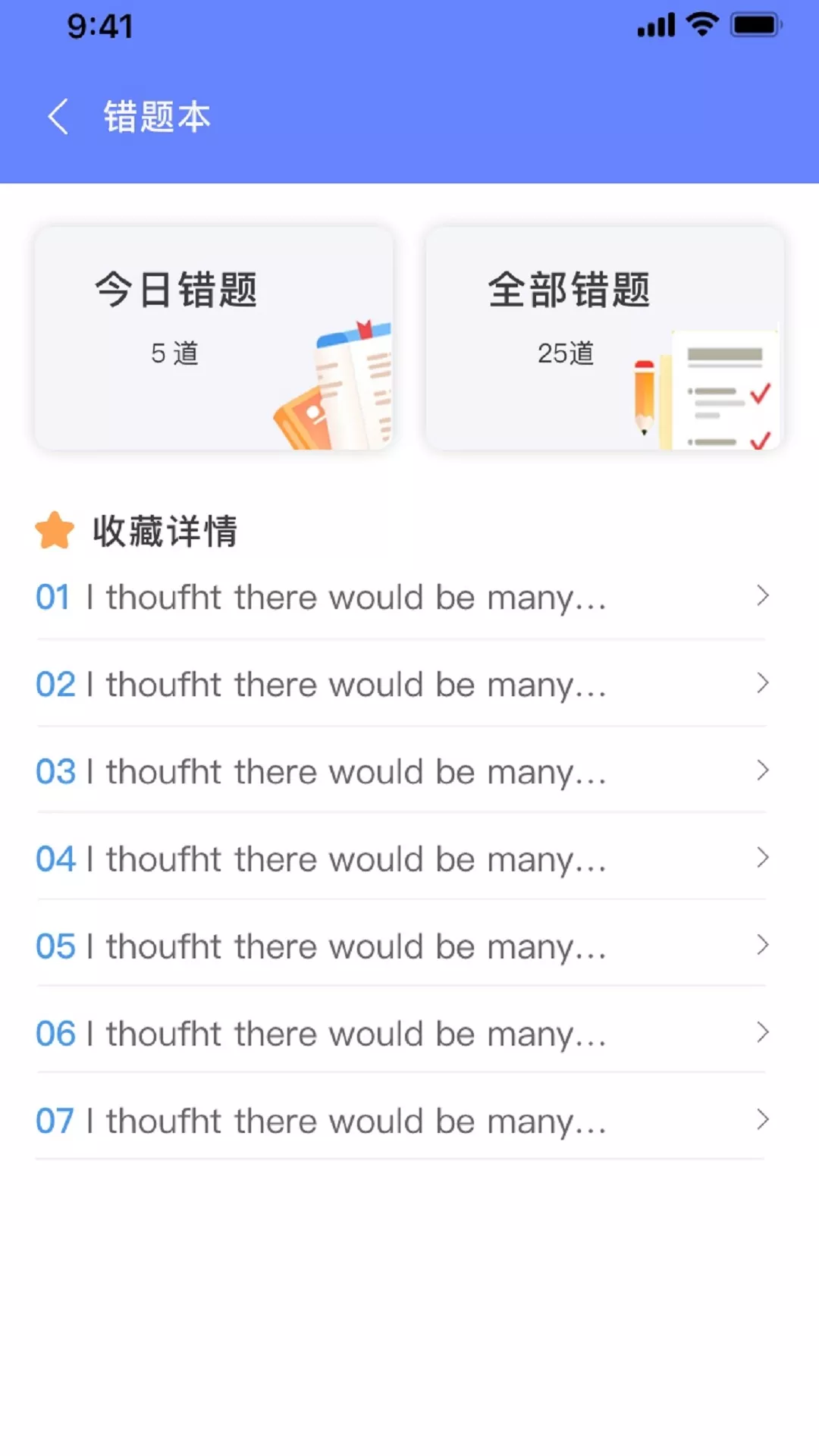Open the 全部错题 card showing 25 道

(604, 337)
